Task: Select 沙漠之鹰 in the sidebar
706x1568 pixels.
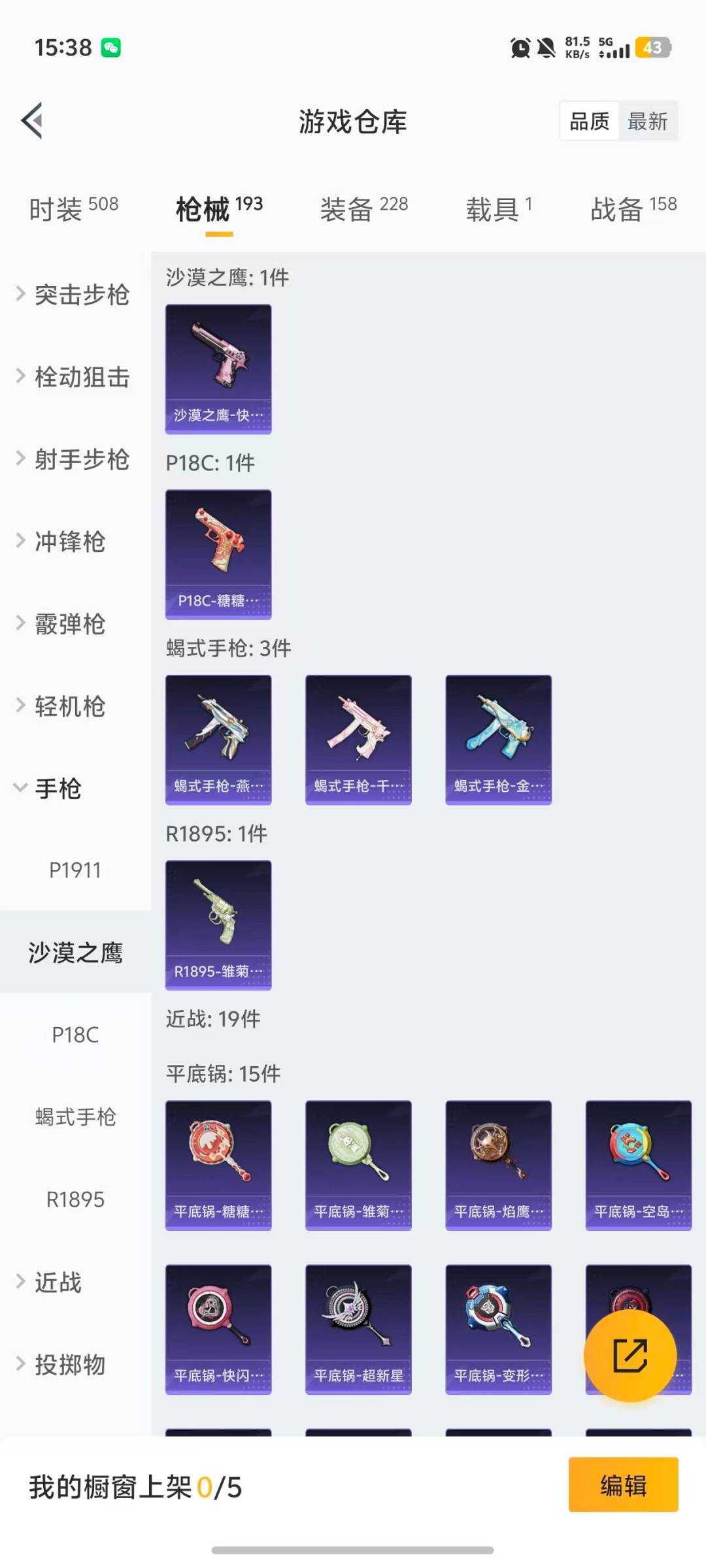Action: pyautogui.click(x=75, y=953)
